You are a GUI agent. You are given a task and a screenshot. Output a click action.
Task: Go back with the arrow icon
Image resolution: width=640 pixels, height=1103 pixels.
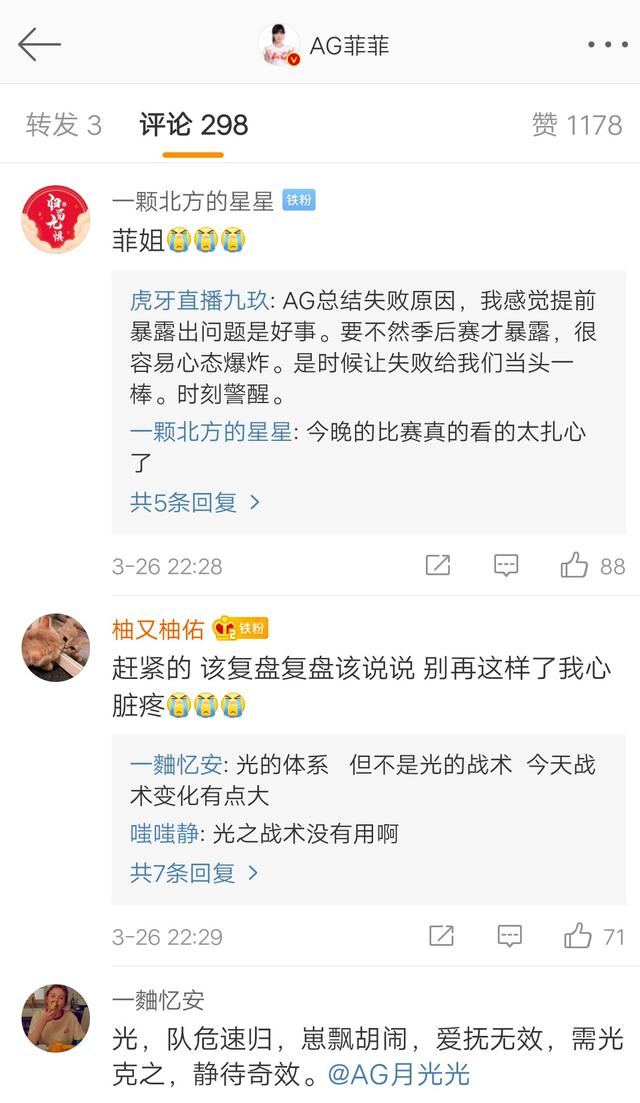point(39,44)
